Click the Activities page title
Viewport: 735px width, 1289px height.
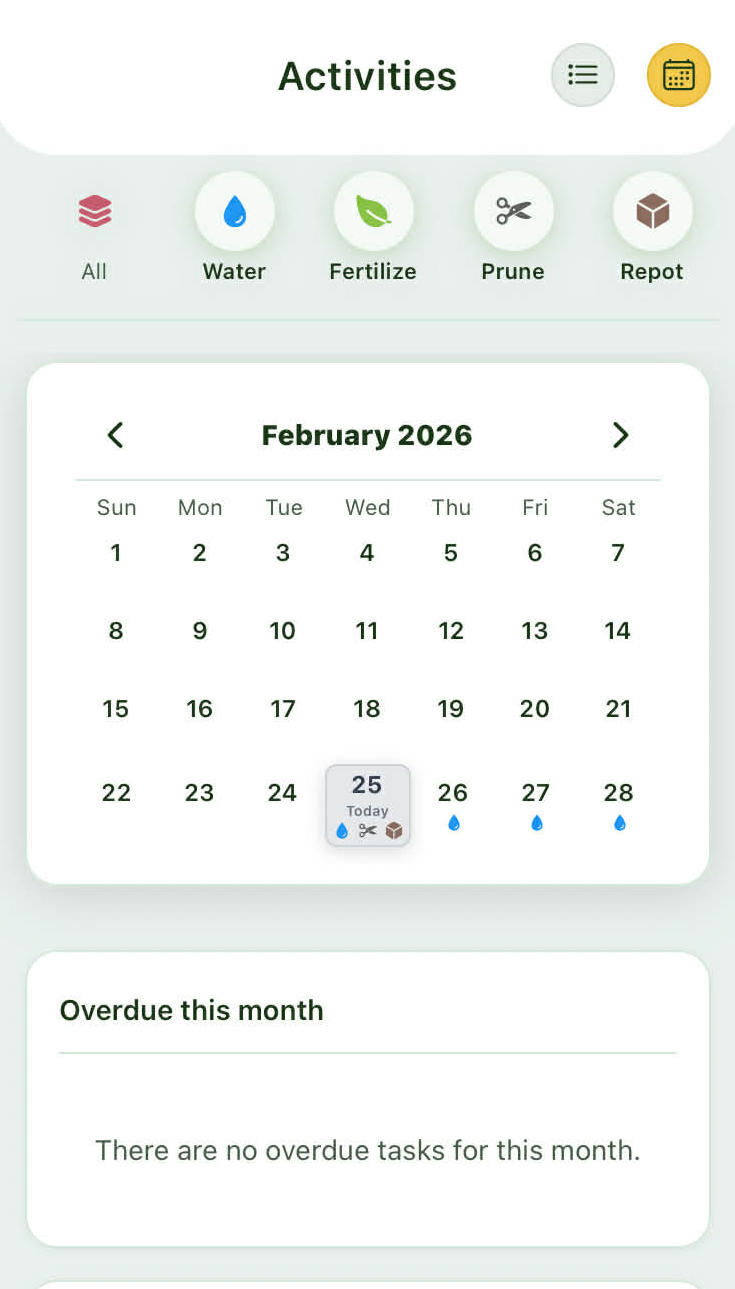(x=367, y=75)
